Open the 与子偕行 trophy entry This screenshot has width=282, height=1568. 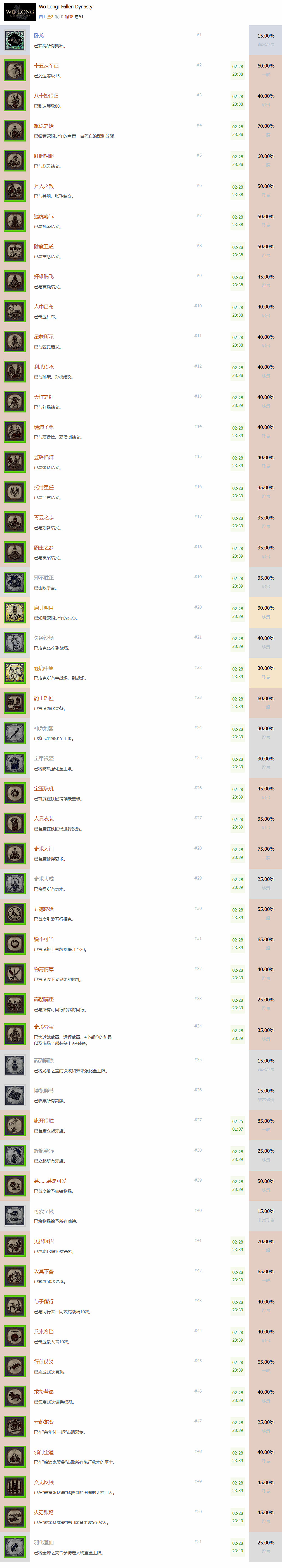[x=44, y=1302]
